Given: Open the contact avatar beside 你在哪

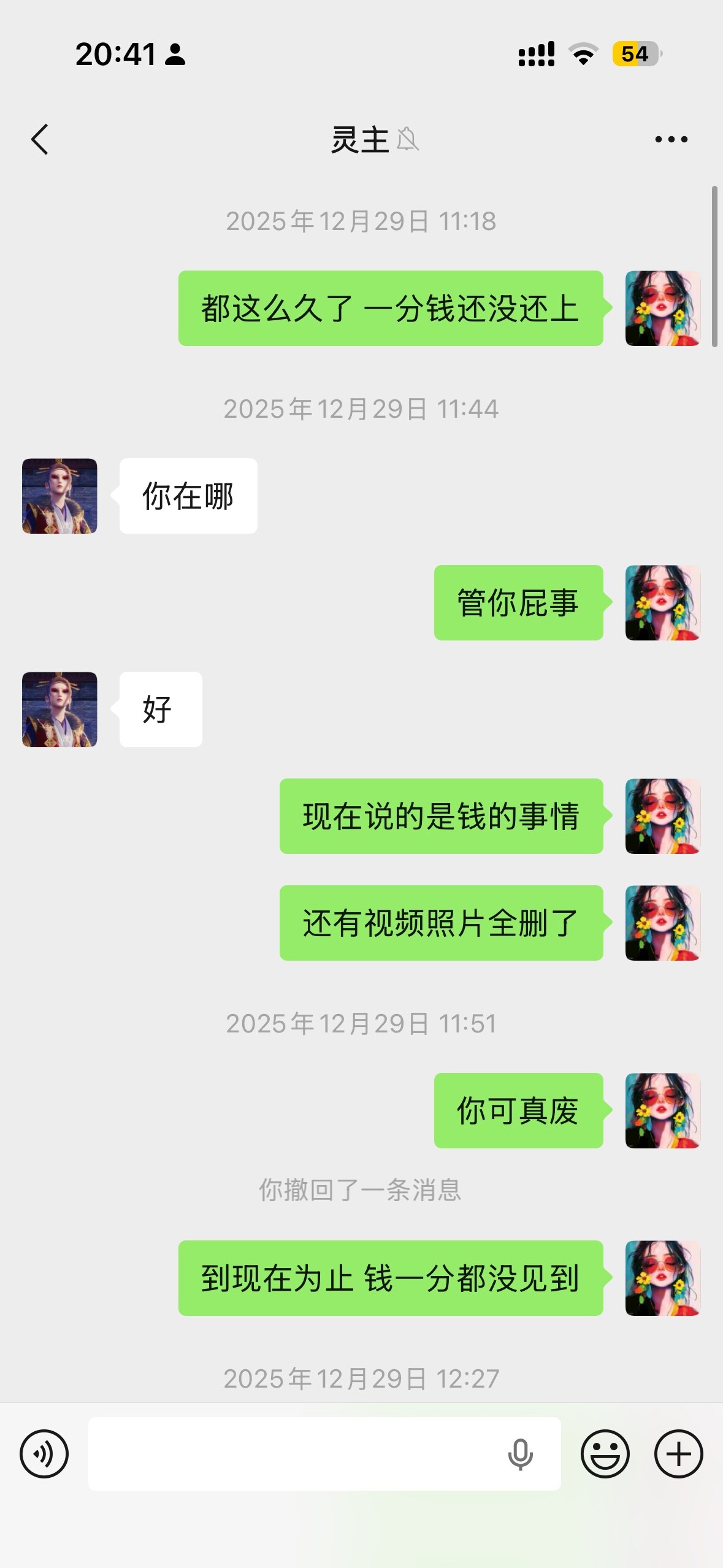Looking at the screenshot, I should (59, 496).
